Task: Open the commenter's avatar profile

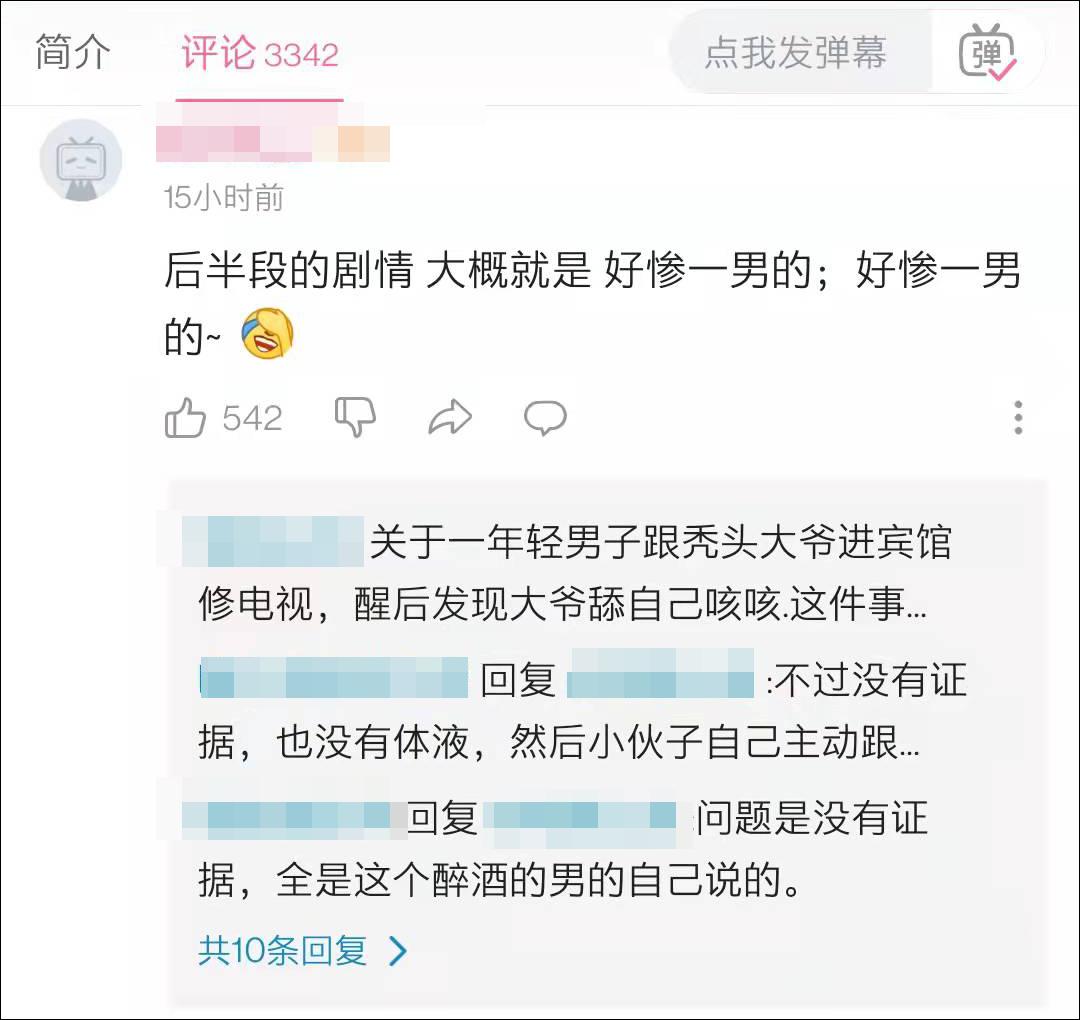Action: click(x=81, y=160)
